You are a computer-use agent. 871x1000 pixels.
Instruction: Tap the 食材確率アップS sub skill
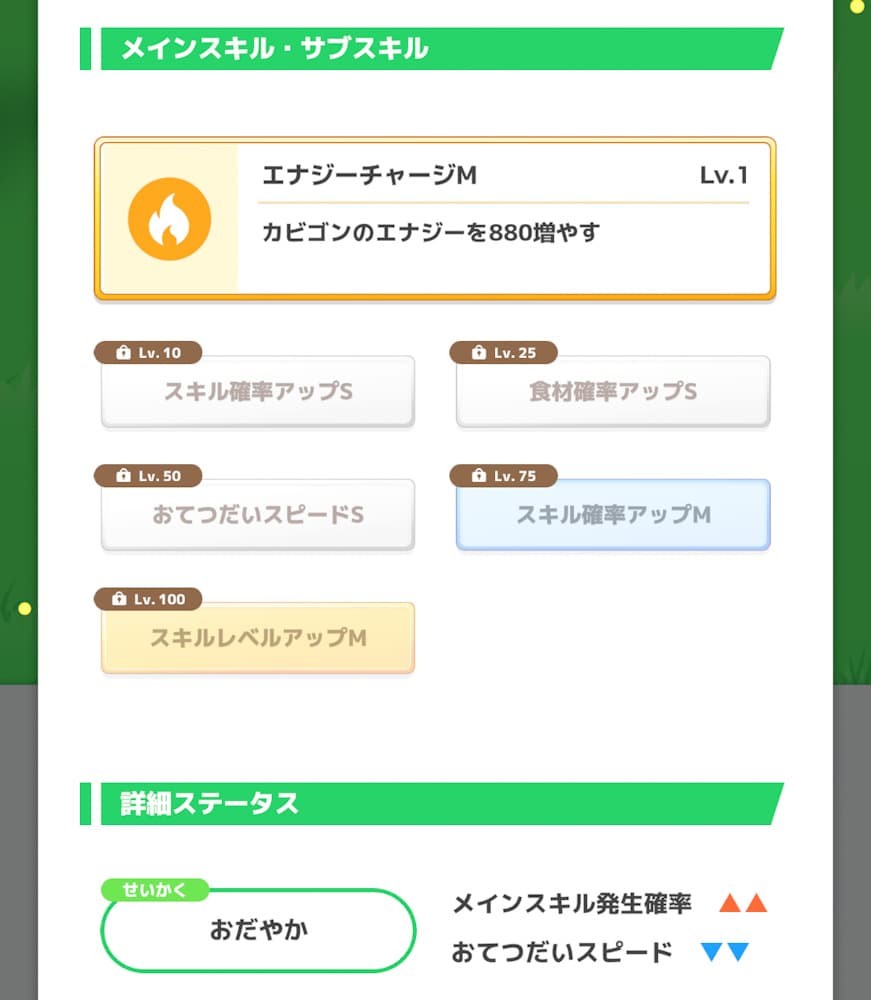coord(613,391)
